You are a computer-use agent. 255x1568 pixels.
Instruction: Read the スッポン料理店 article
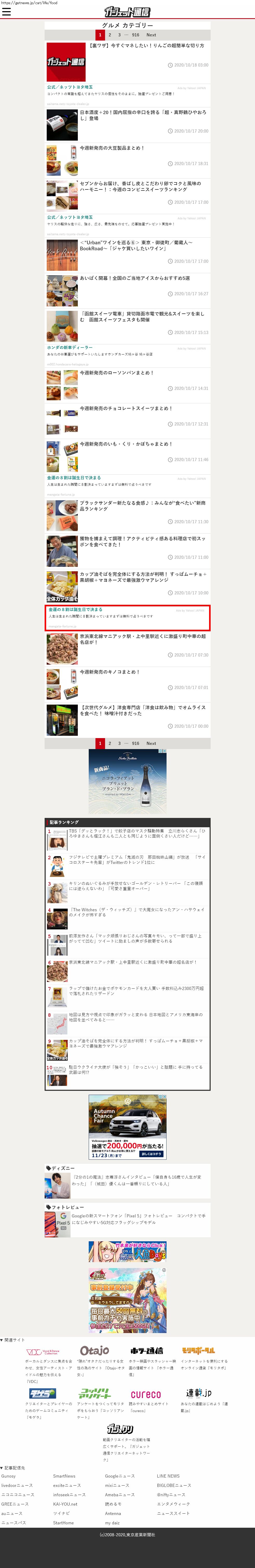pyautogui.click(x=142, y=541)
